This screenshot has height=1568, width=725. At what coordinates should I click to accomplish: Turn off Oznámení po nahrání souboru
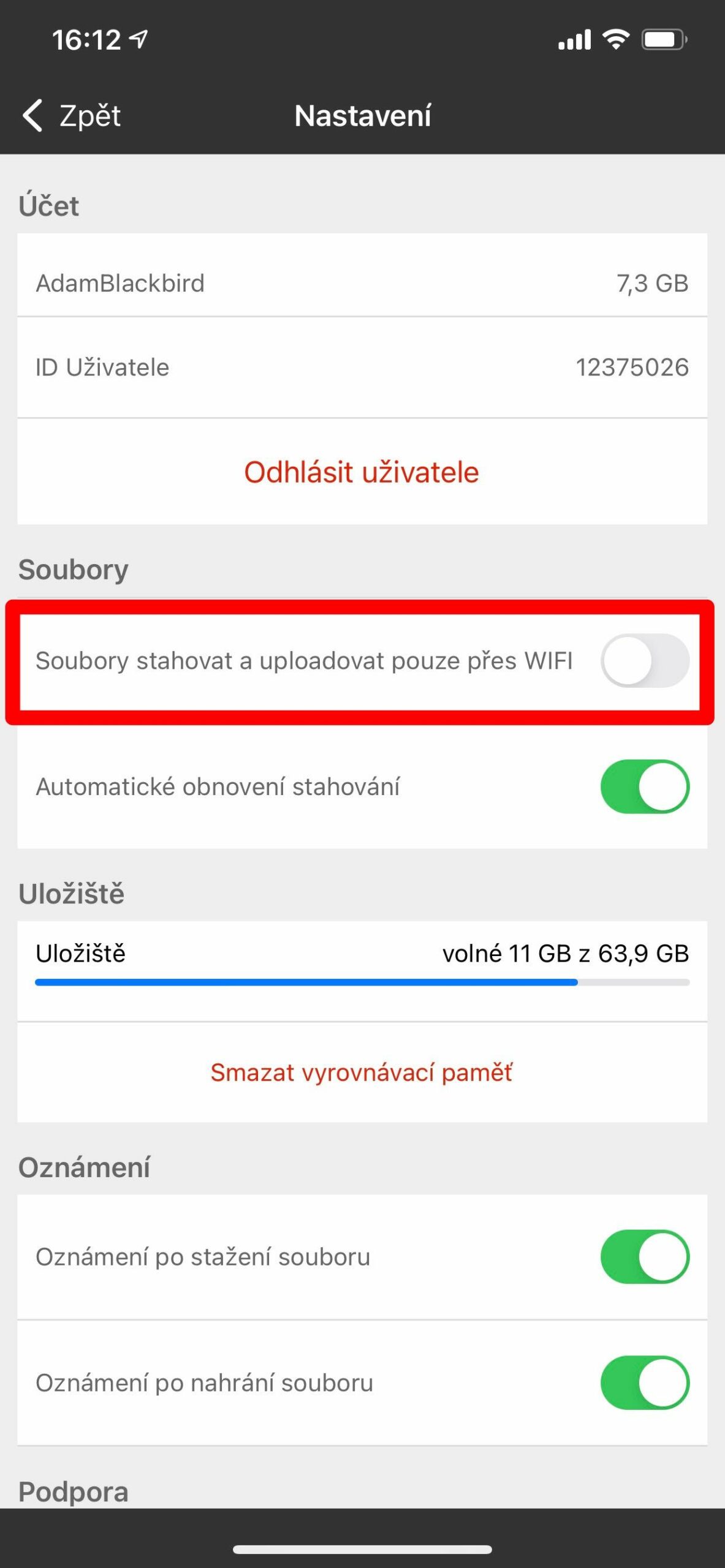(x=643, y=1382)
